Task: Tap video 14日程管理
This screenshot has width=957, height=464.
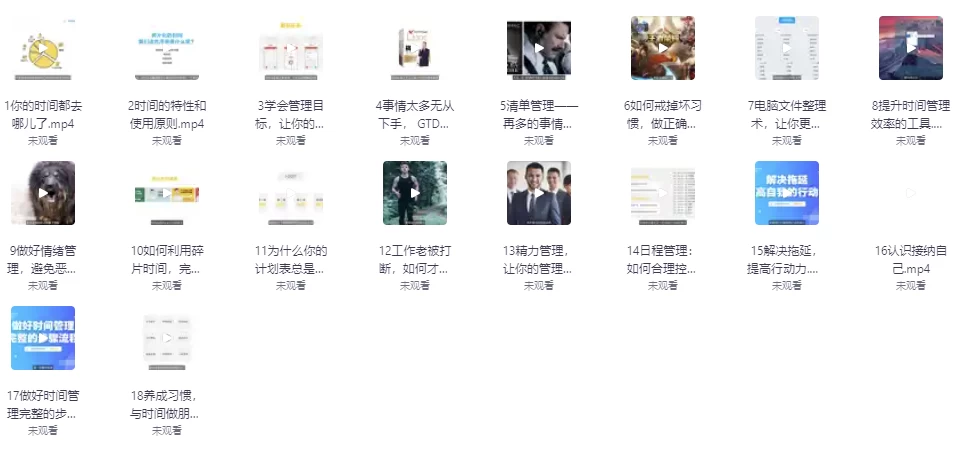Action: (663, 193)
